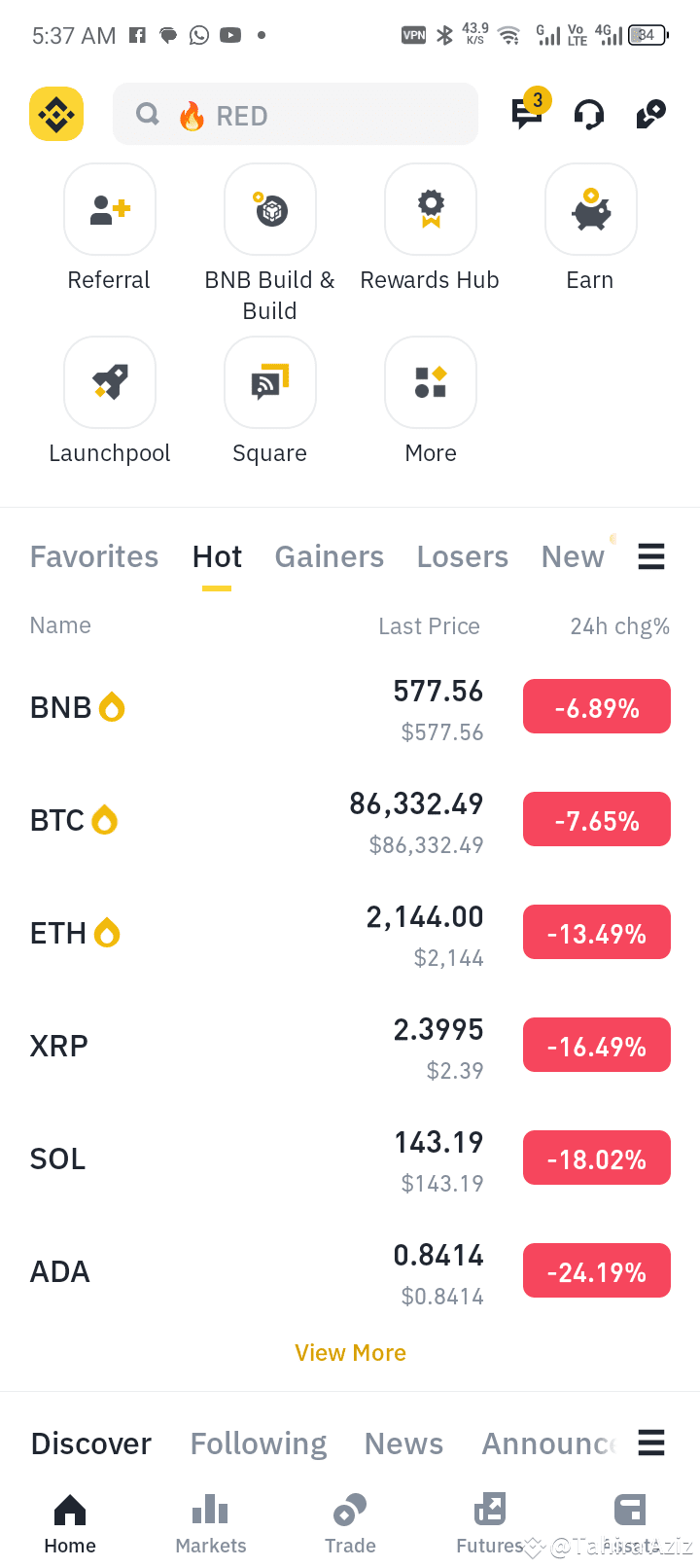Open the Following tab

pyautogui.click(x=258, y=1443)
